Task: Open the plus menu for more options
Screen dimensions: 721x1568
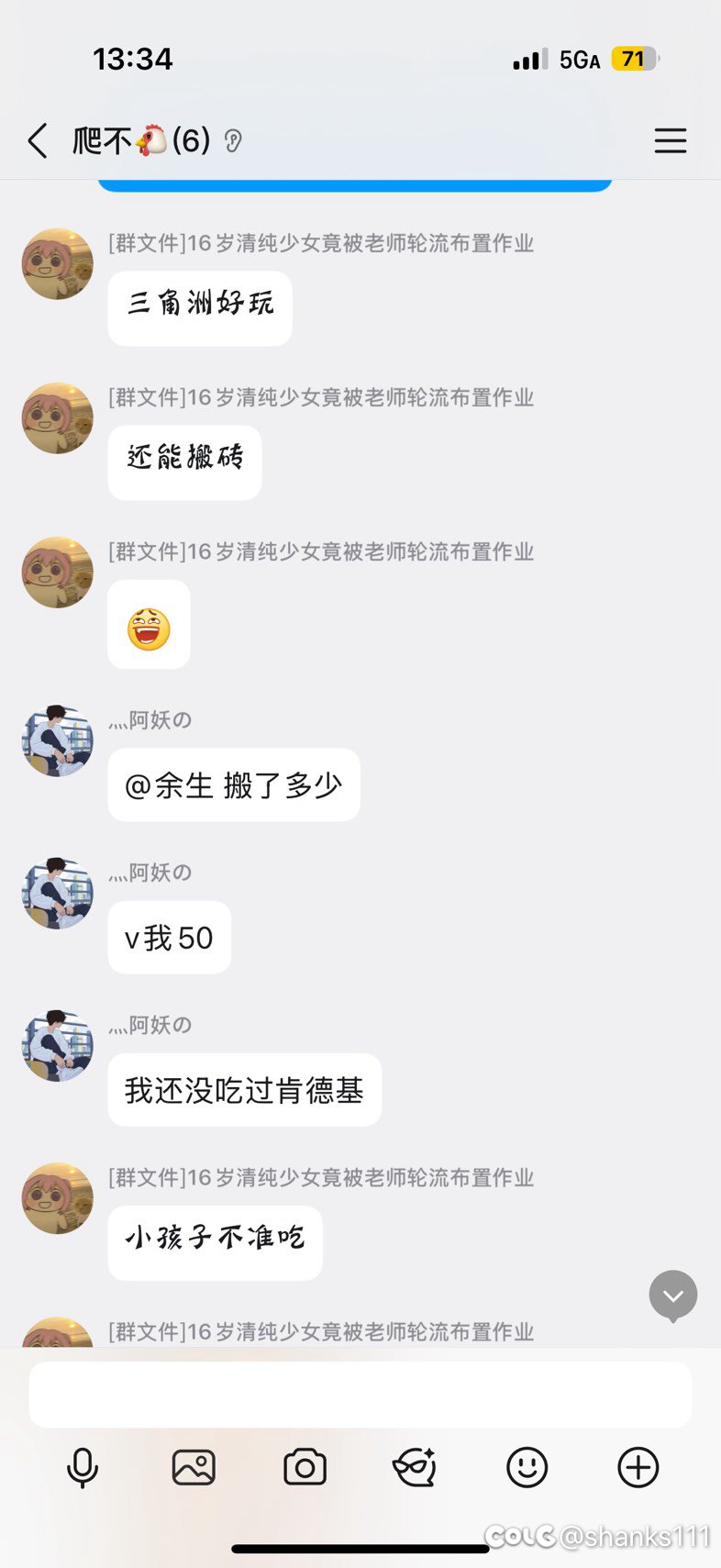Action: (638, 1467)
